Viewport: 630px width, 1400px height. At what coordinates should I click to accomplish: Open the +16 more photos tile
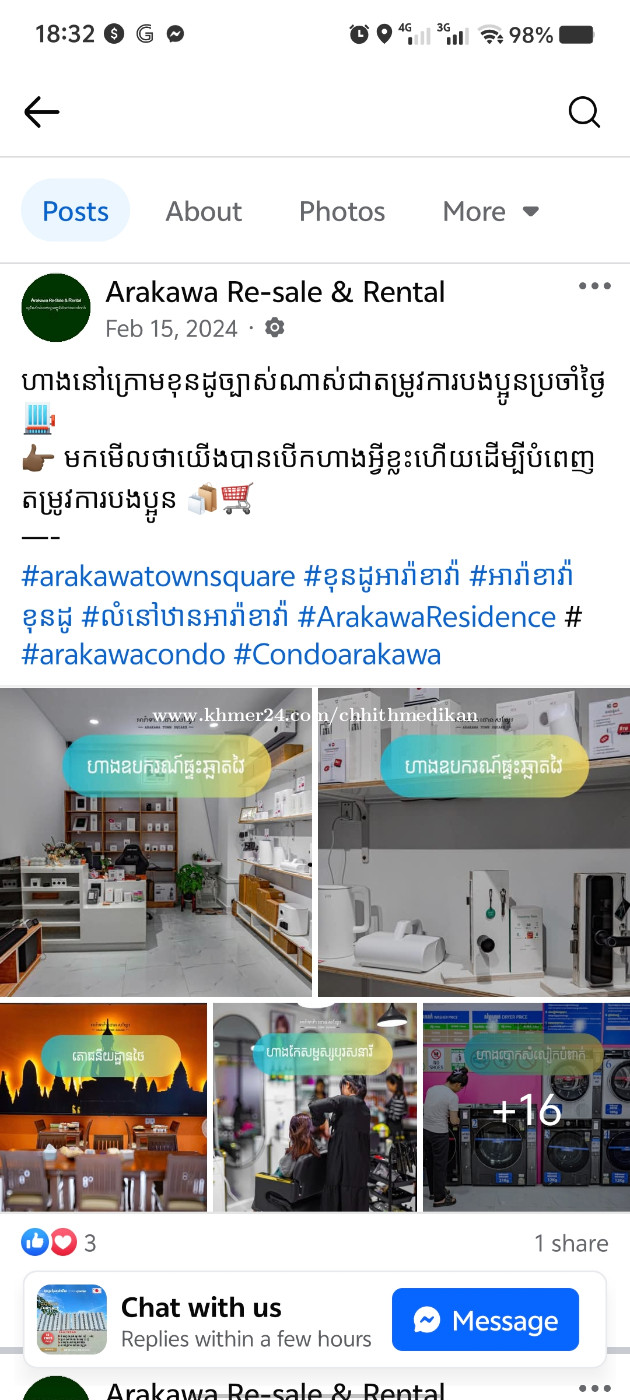tap(526, 1107)
